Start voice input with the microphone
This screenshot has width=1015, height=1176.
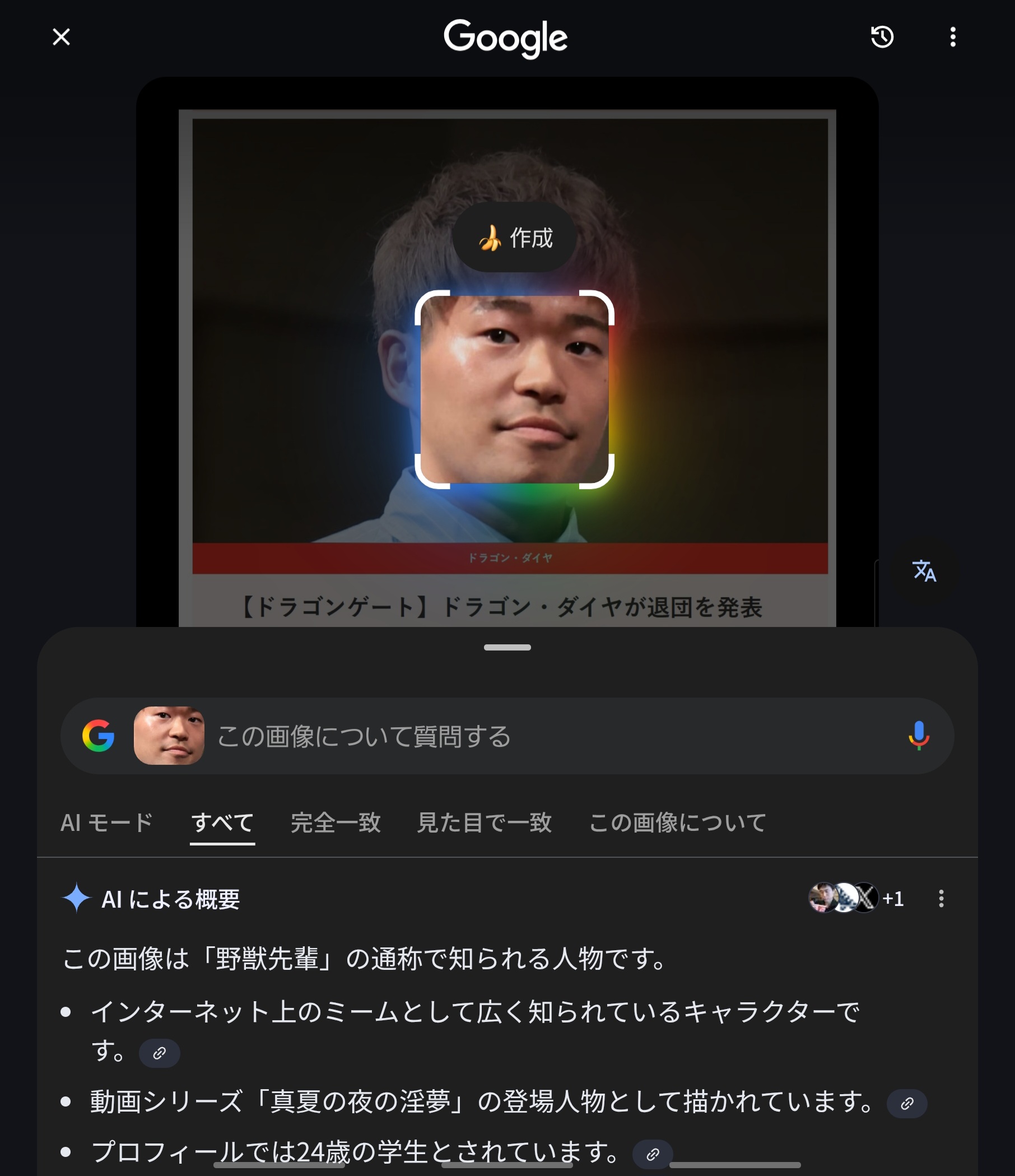918,736
